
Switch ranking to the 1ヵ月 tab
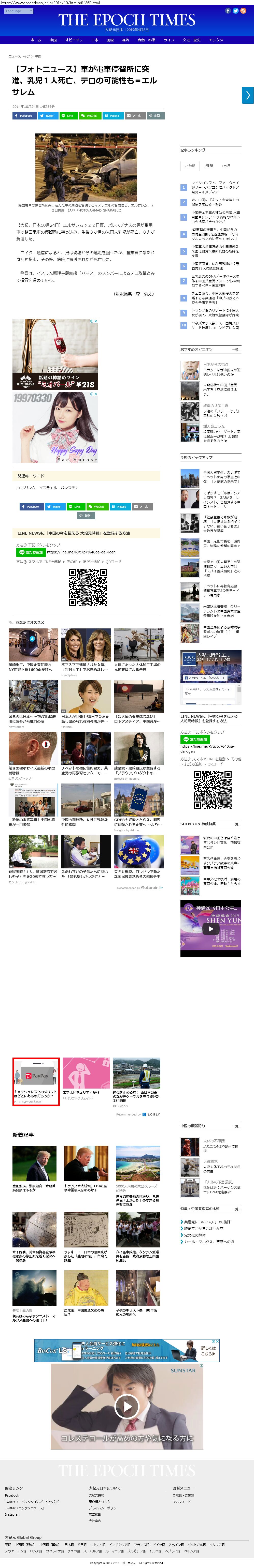click(x=226, y=165)
